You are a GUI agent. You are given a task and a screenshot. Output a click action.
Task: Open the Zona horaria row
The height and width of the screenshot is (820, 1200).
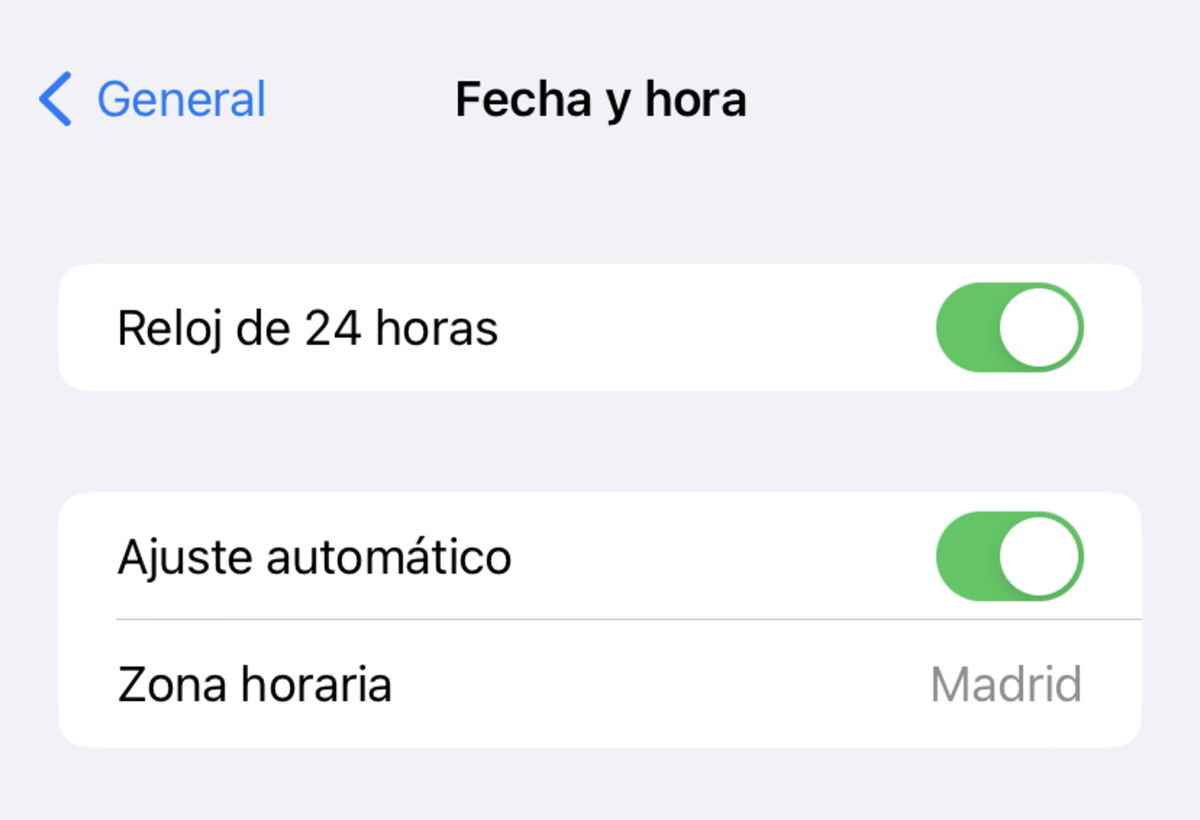click(600, 685)
